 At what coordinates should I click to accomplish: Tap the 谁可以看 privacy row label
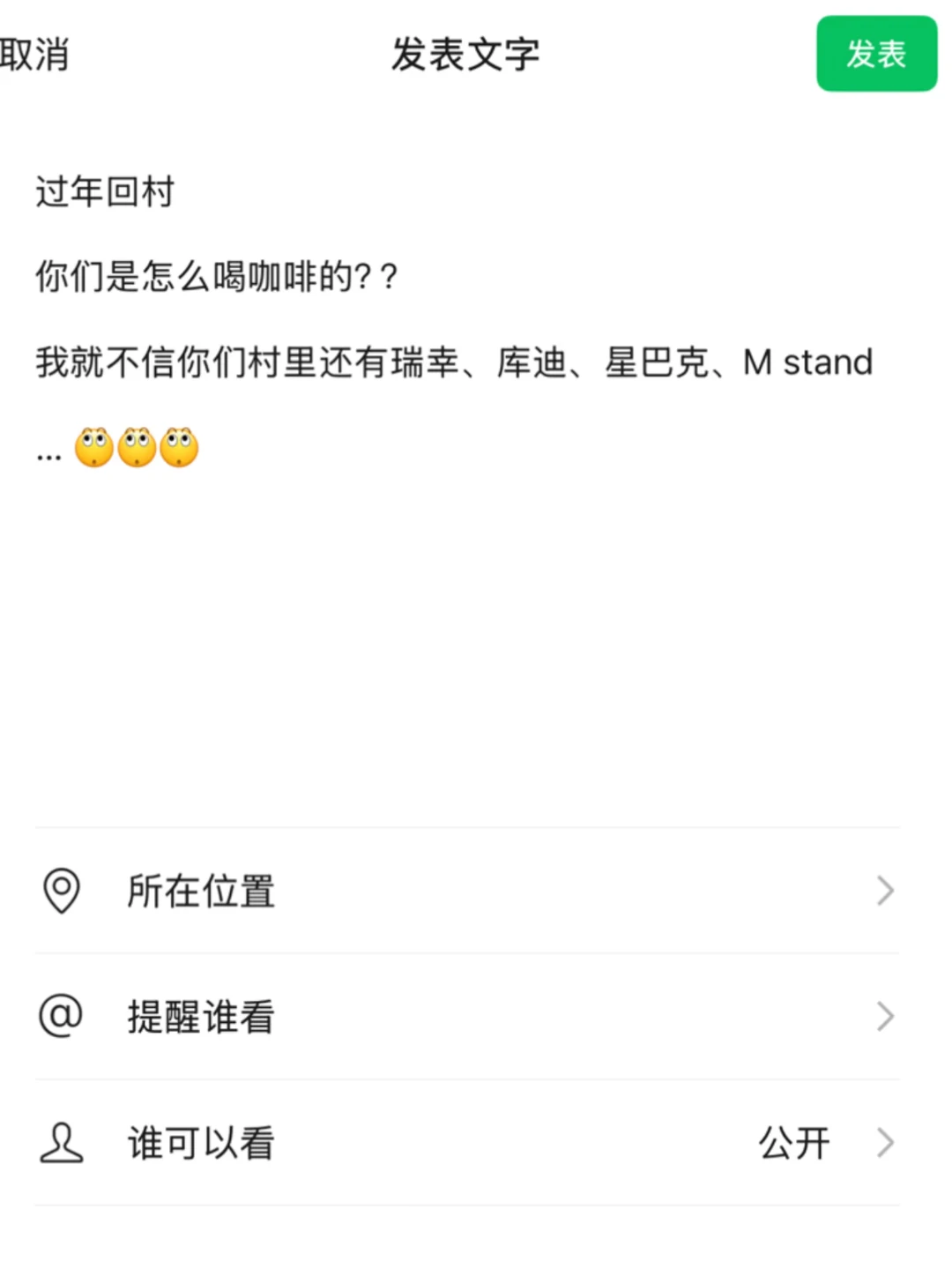coord(199,1143)
